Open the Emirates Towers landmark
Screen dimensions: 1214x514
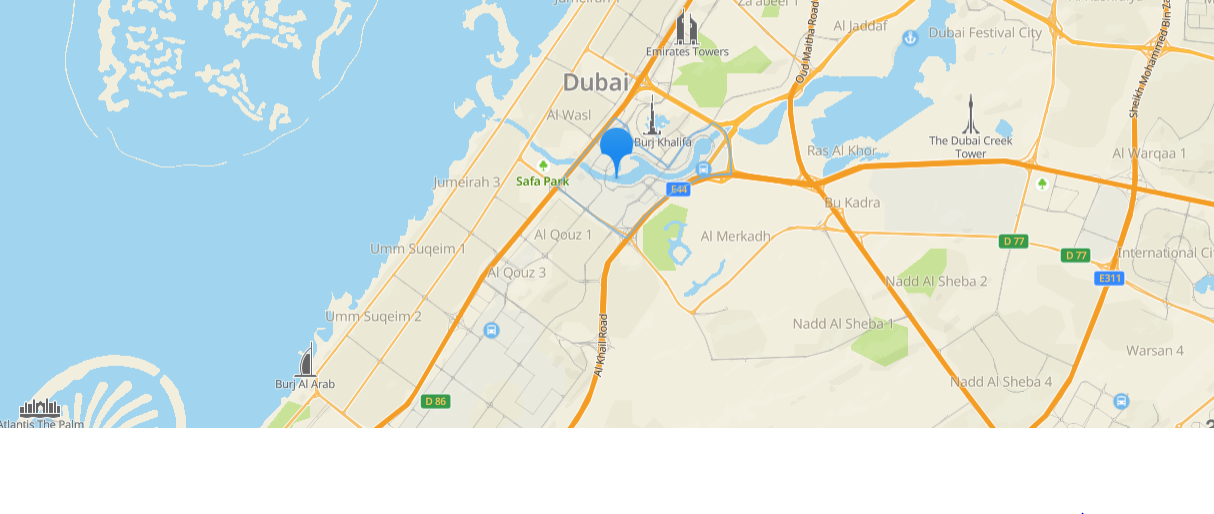pyautogui.click(x=686, y=28)
